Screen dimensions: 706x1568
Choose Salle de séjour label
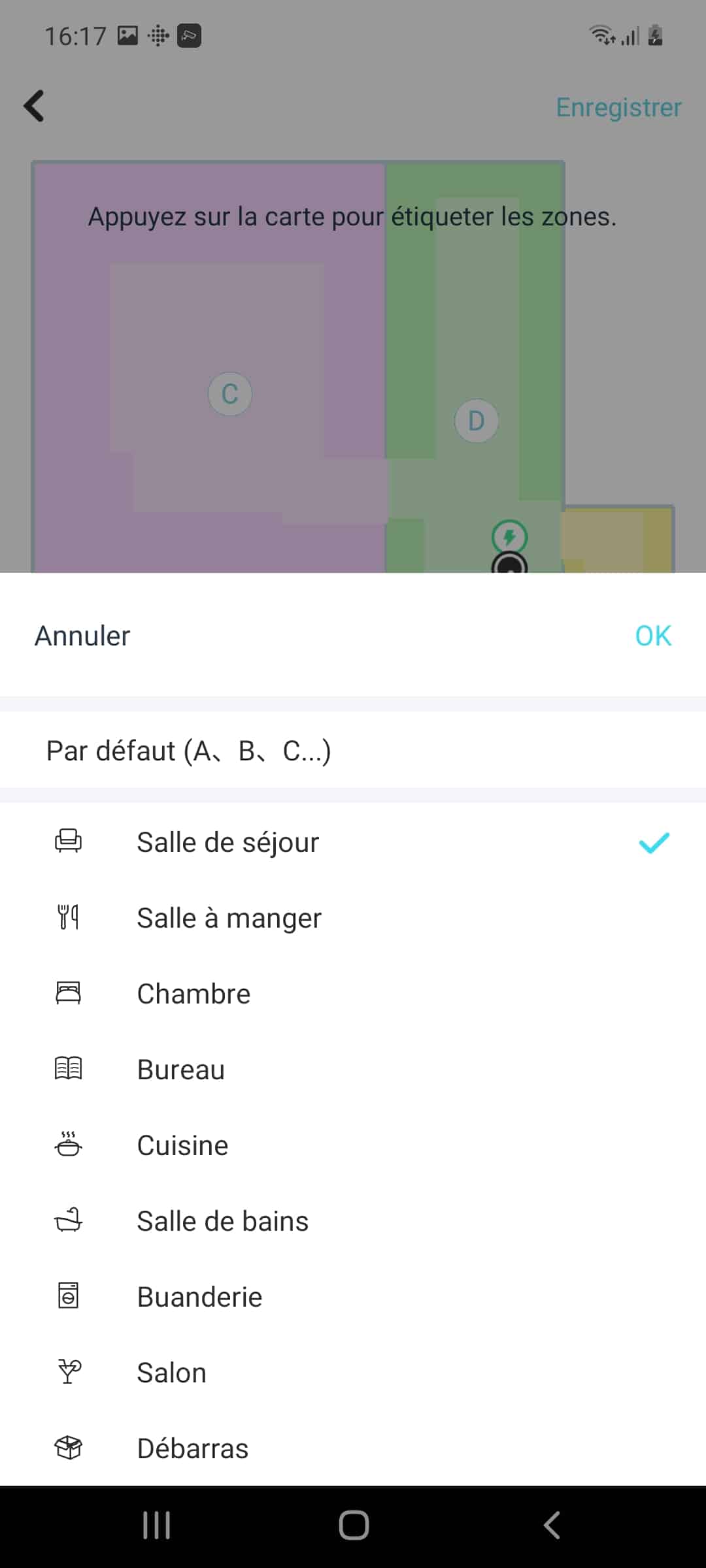coord(353,842)
